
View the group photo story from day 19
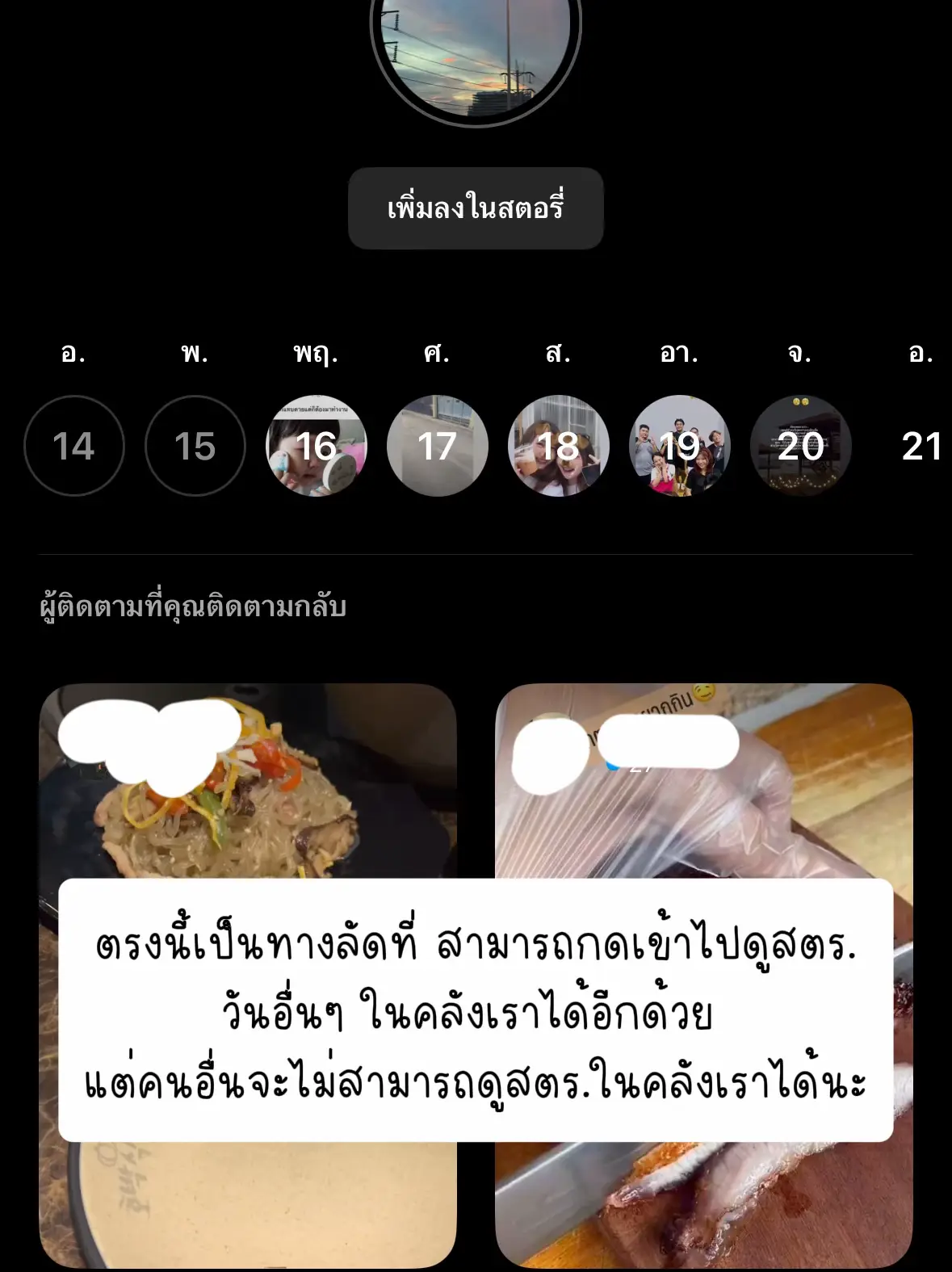(x=681, y=446)
